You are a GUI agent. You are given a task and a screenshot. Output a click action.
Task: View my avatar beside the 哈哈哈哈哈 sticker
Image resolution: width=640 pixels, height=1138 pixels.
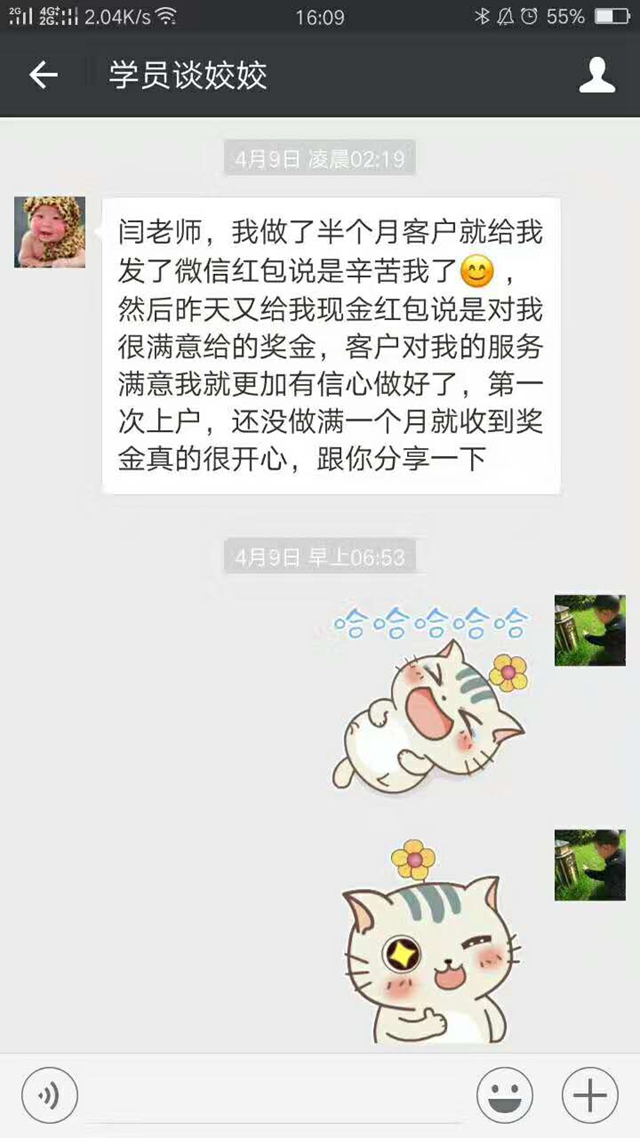(x=590, y=630)
